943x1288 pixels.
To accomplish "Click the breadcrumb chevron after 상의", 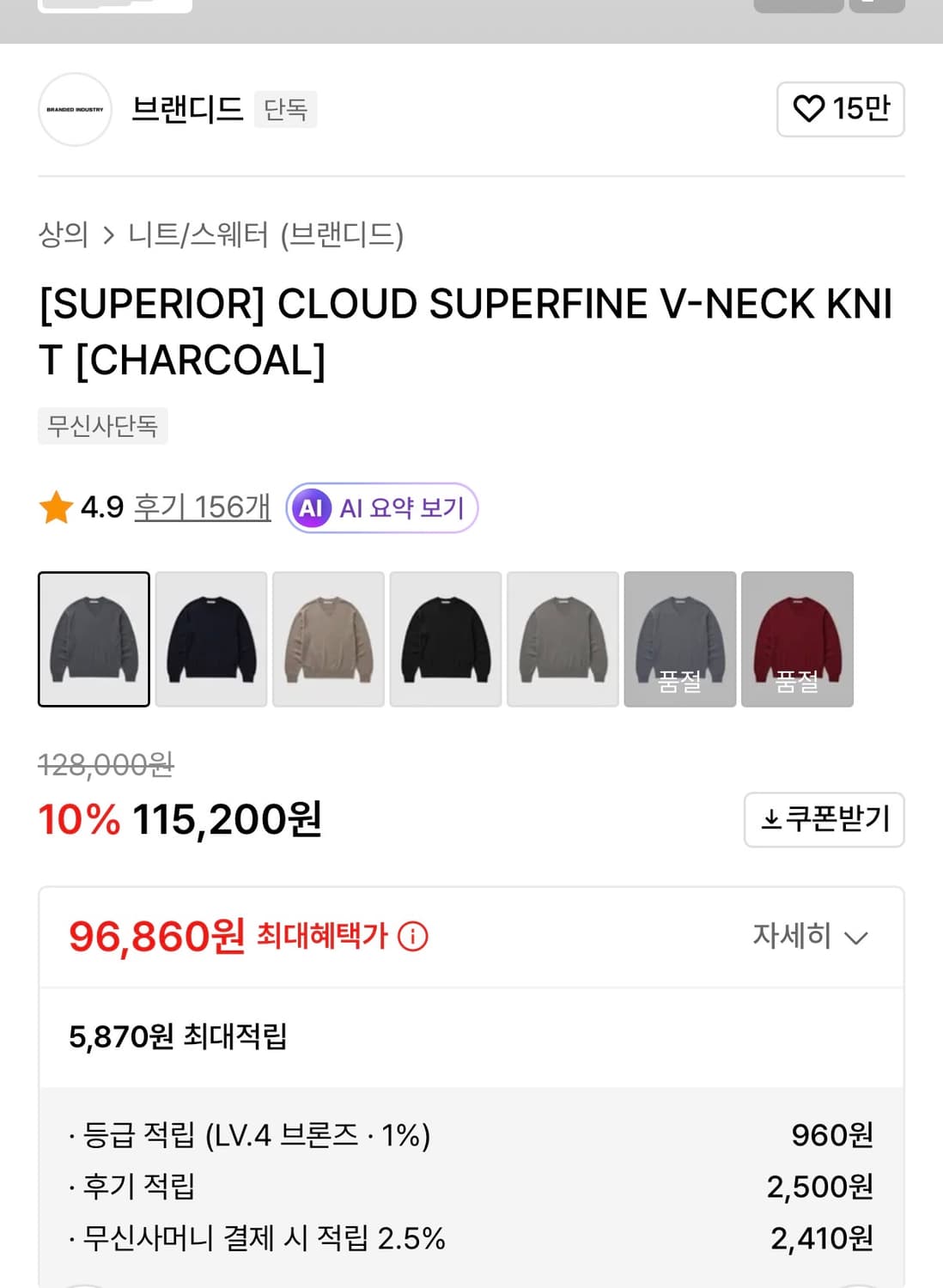I will point(110,234).
